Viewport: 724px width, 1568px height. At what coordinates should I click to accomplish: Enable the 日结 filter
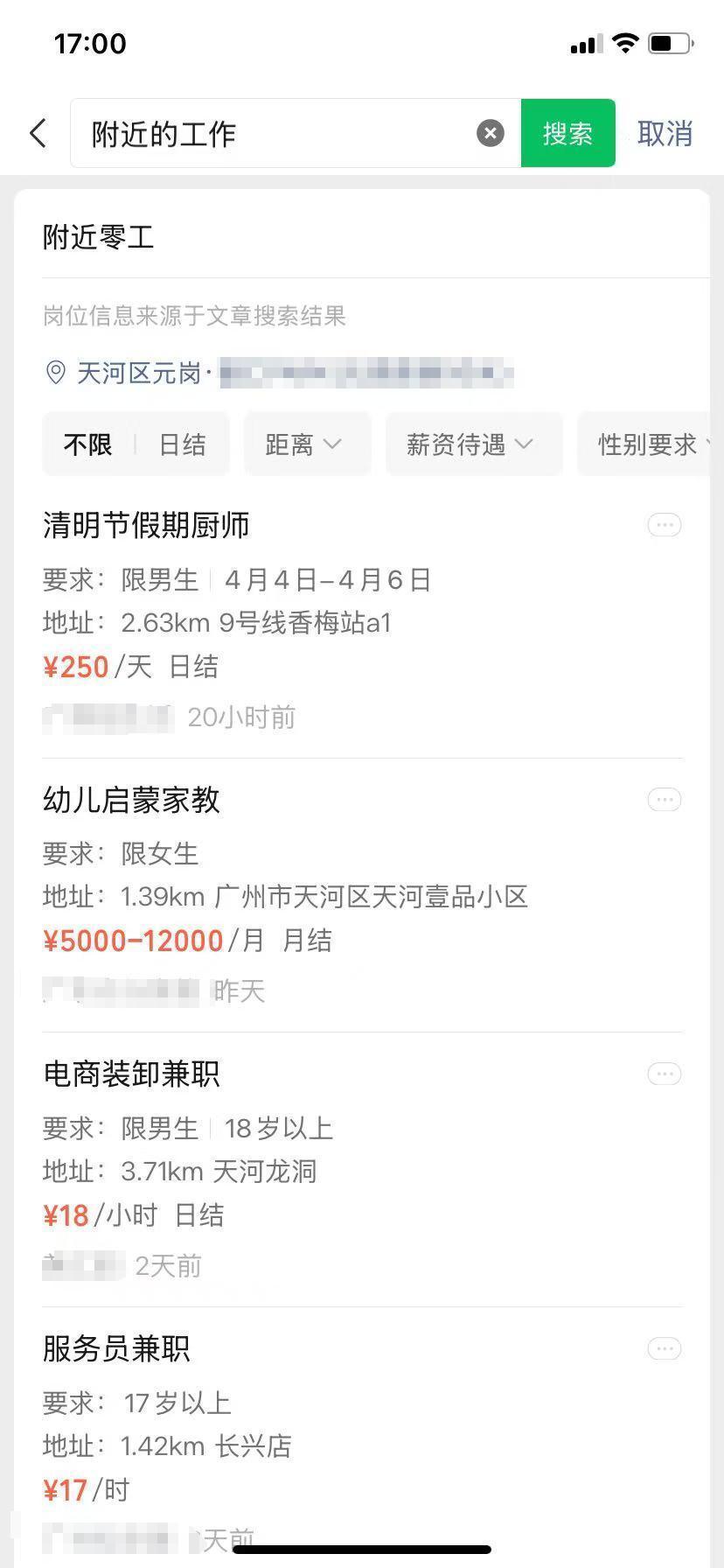(x=181, y=444)
